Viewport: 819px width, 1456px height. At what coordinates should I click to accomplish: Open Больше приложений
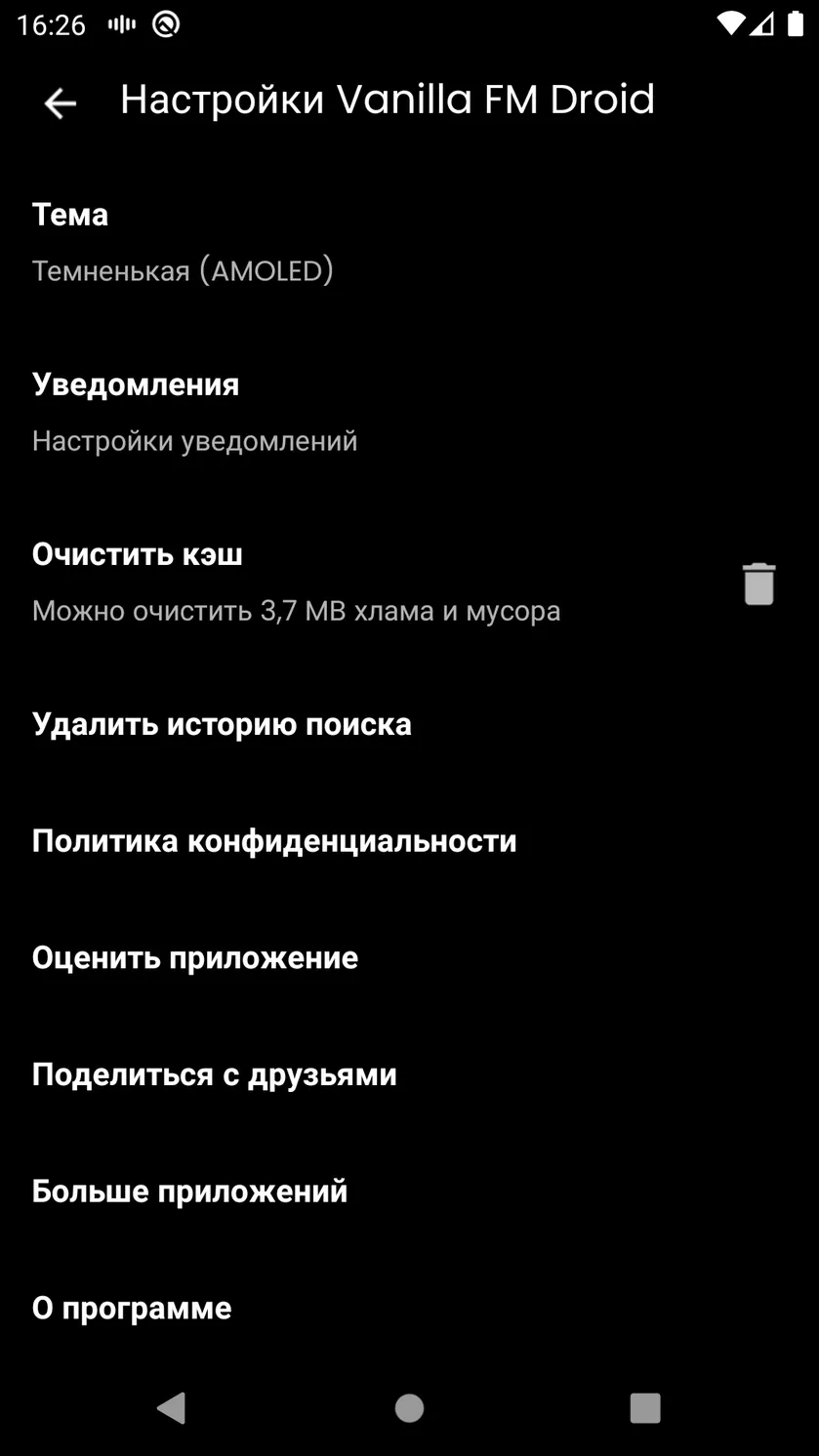click(409, 1191)
